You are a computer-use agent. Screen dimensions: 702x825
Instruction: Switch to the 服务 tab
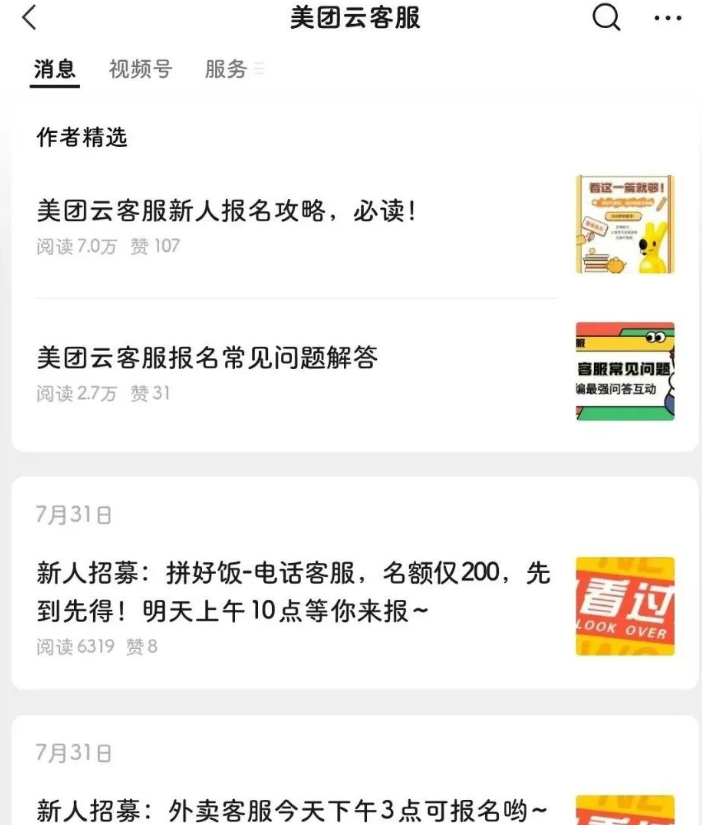(x=226, y=69)
